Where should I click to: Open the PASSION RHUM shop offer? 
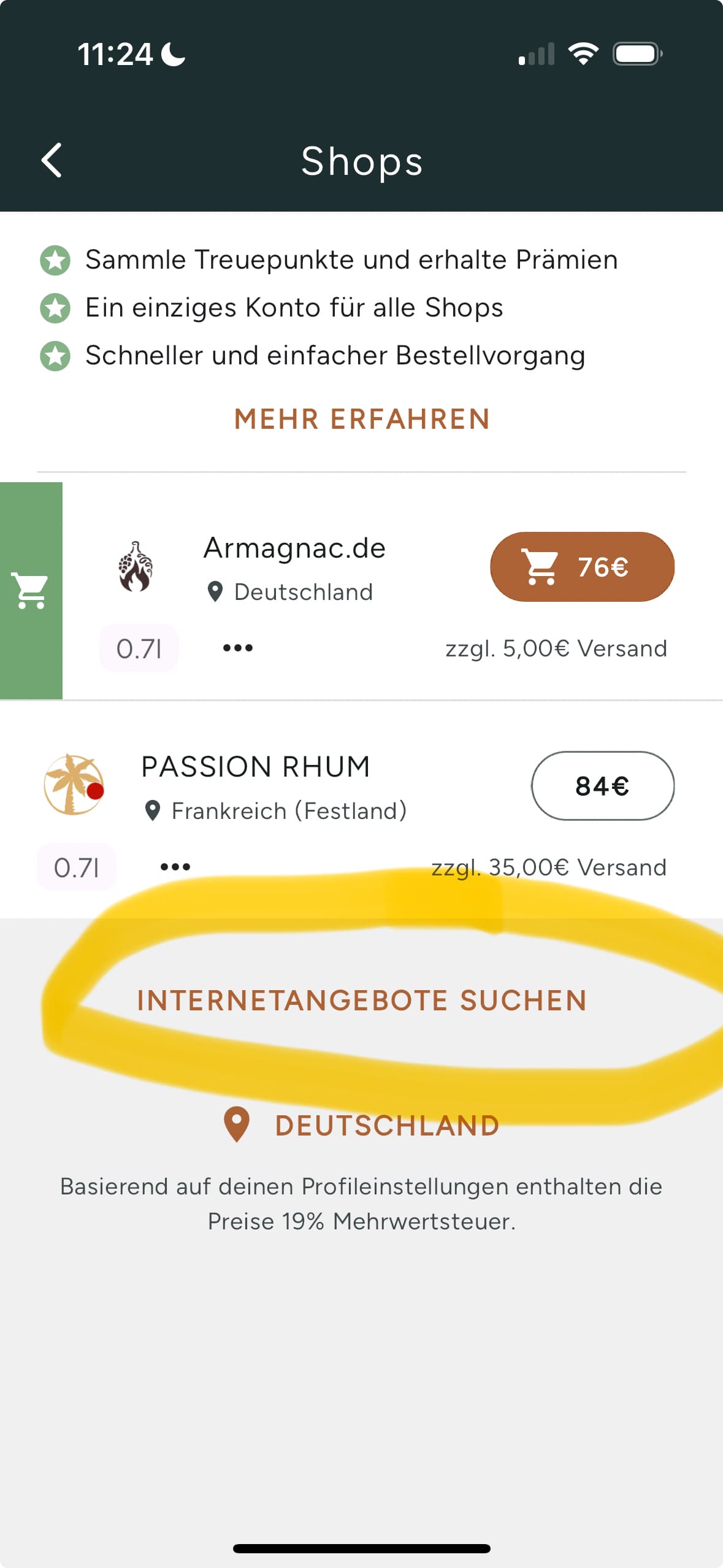256,767
